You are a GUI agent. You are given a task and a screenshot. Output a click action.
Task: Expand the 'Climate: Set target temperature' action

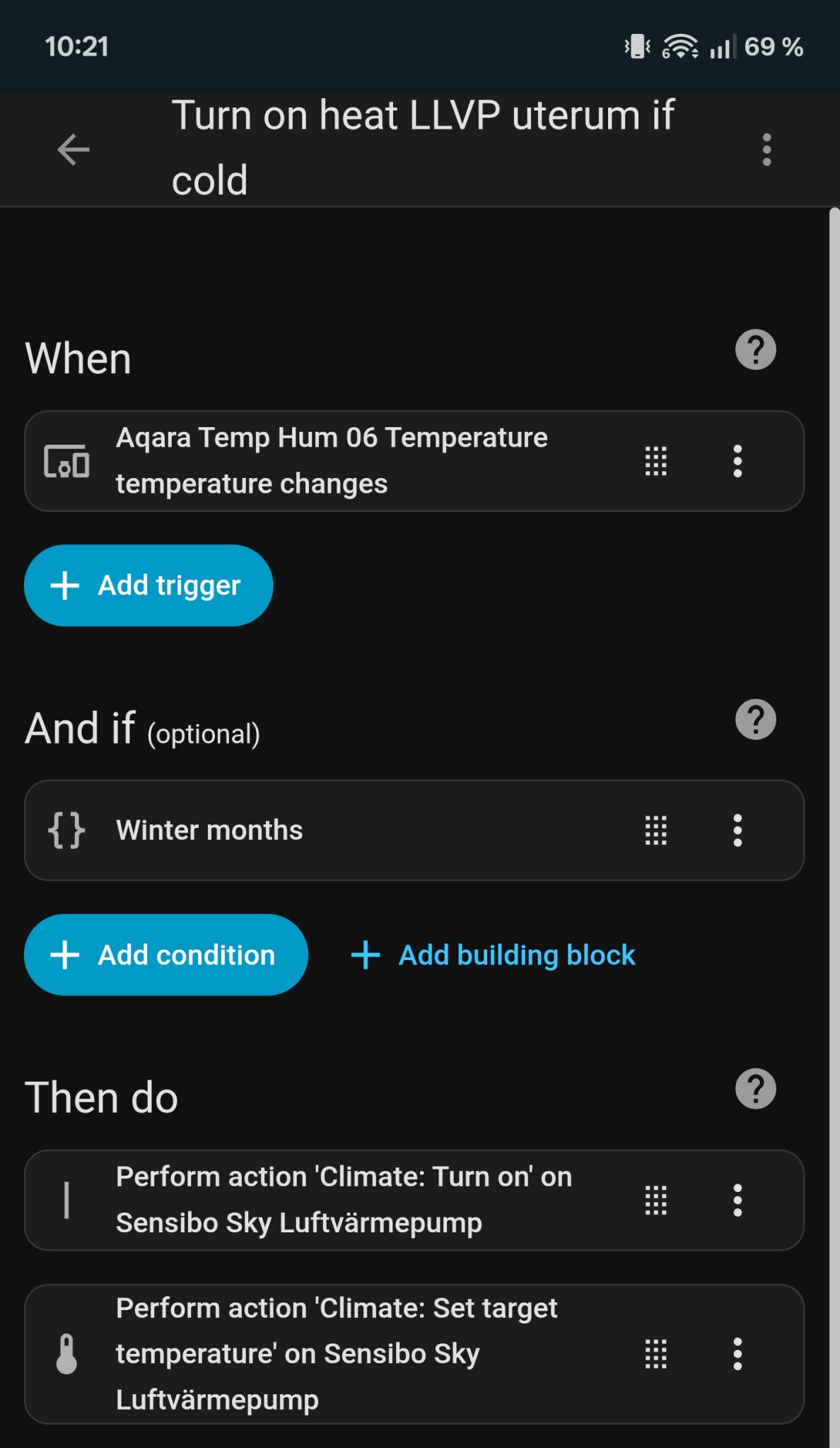pos(337,1354)
